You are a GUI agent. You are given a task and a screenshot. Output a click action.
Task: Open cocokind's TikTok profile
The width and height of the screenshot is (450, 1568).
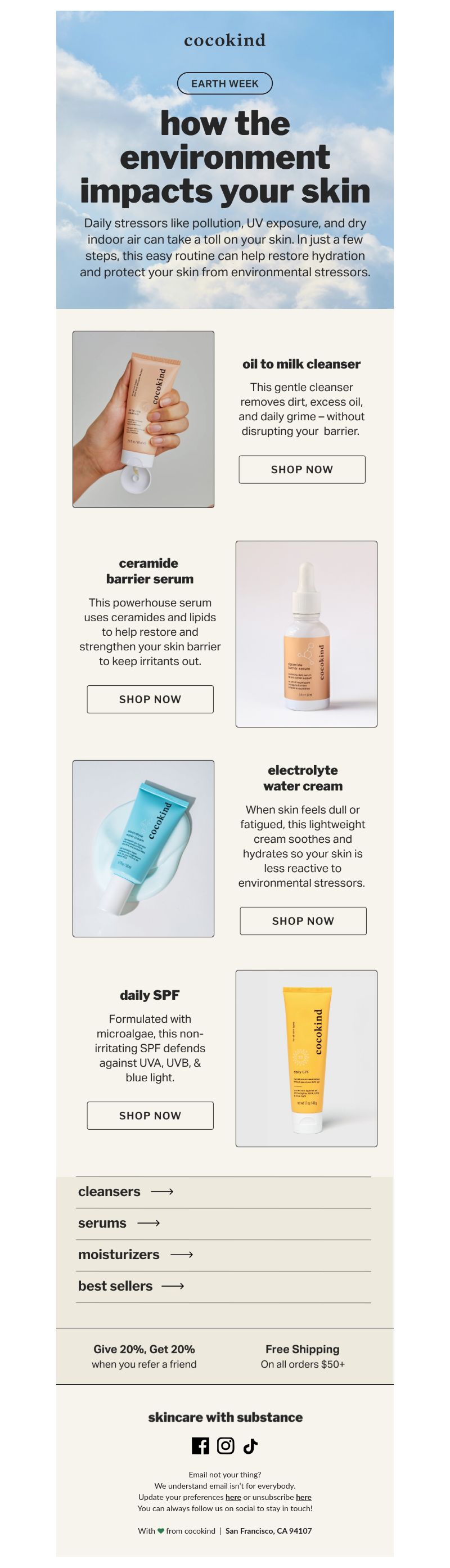tap(250, 1446)
